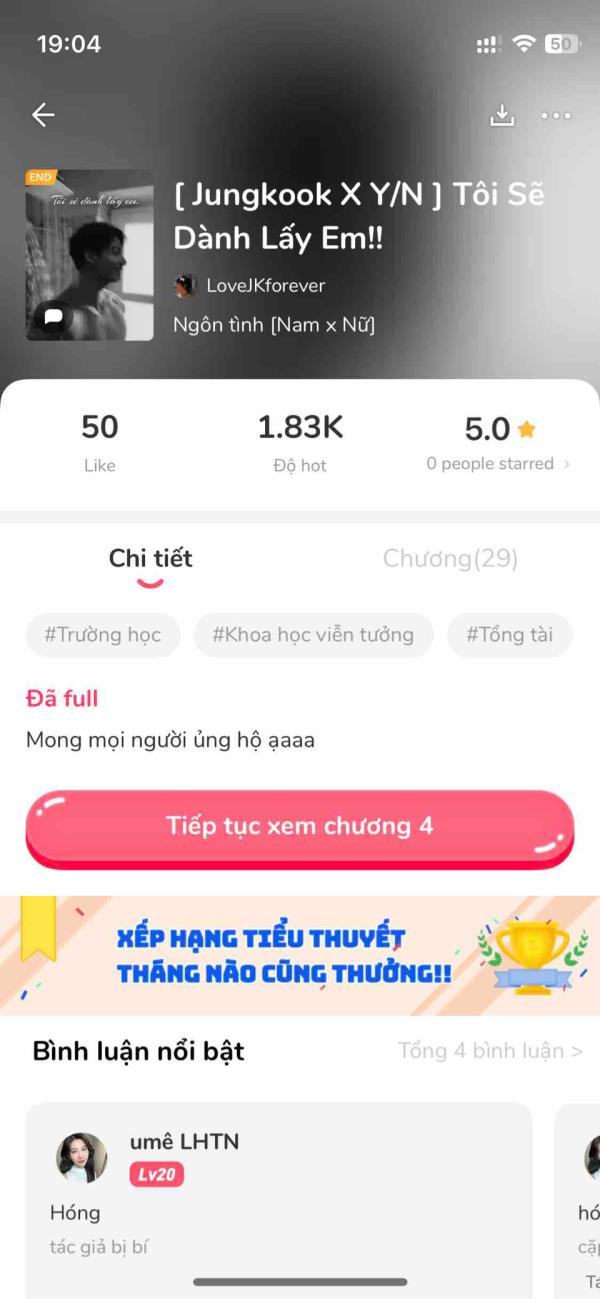This screenshot has width=600, height=1299.
Task: Open the 0 people starred rating
Action: point(498,463)
